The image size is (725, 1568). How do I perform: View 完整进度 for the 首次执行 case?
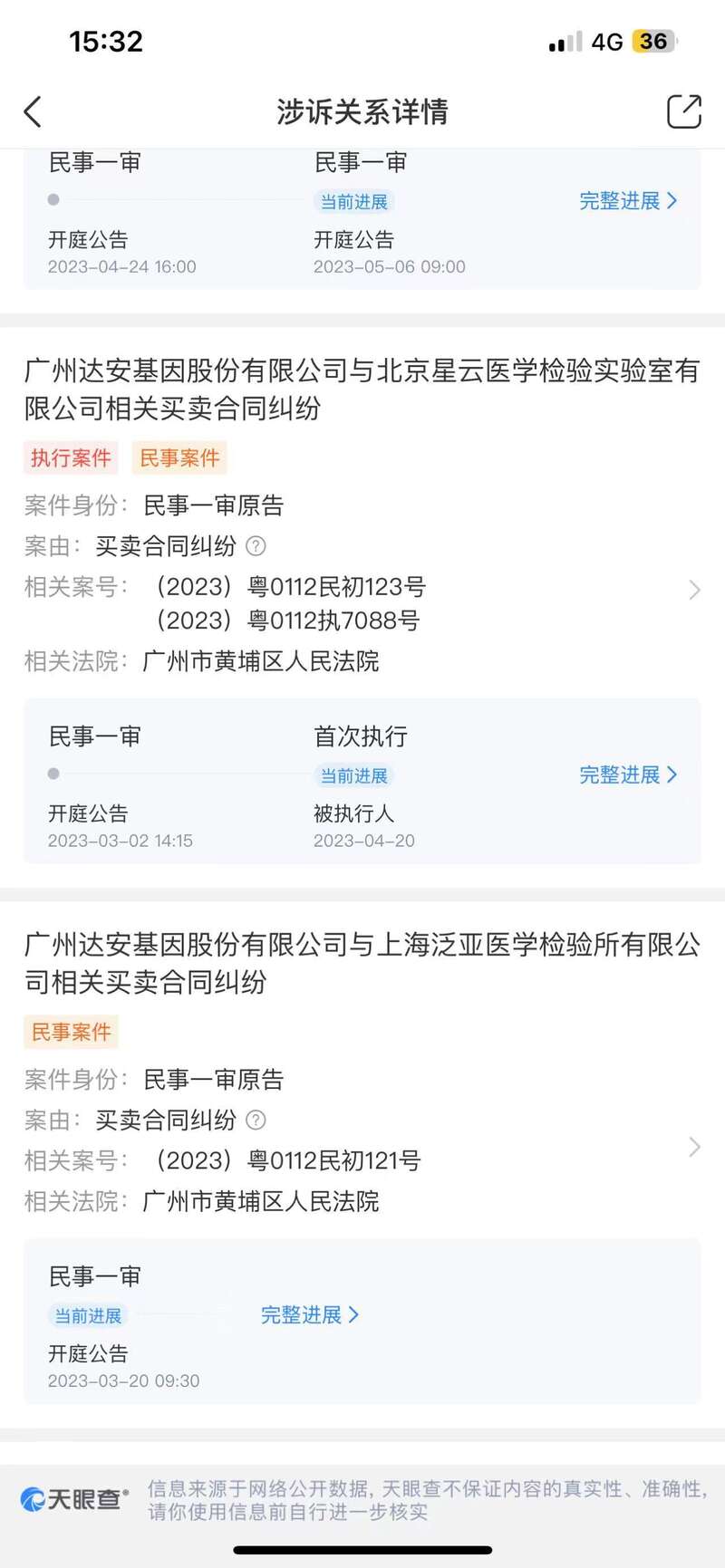coord(628,775)
